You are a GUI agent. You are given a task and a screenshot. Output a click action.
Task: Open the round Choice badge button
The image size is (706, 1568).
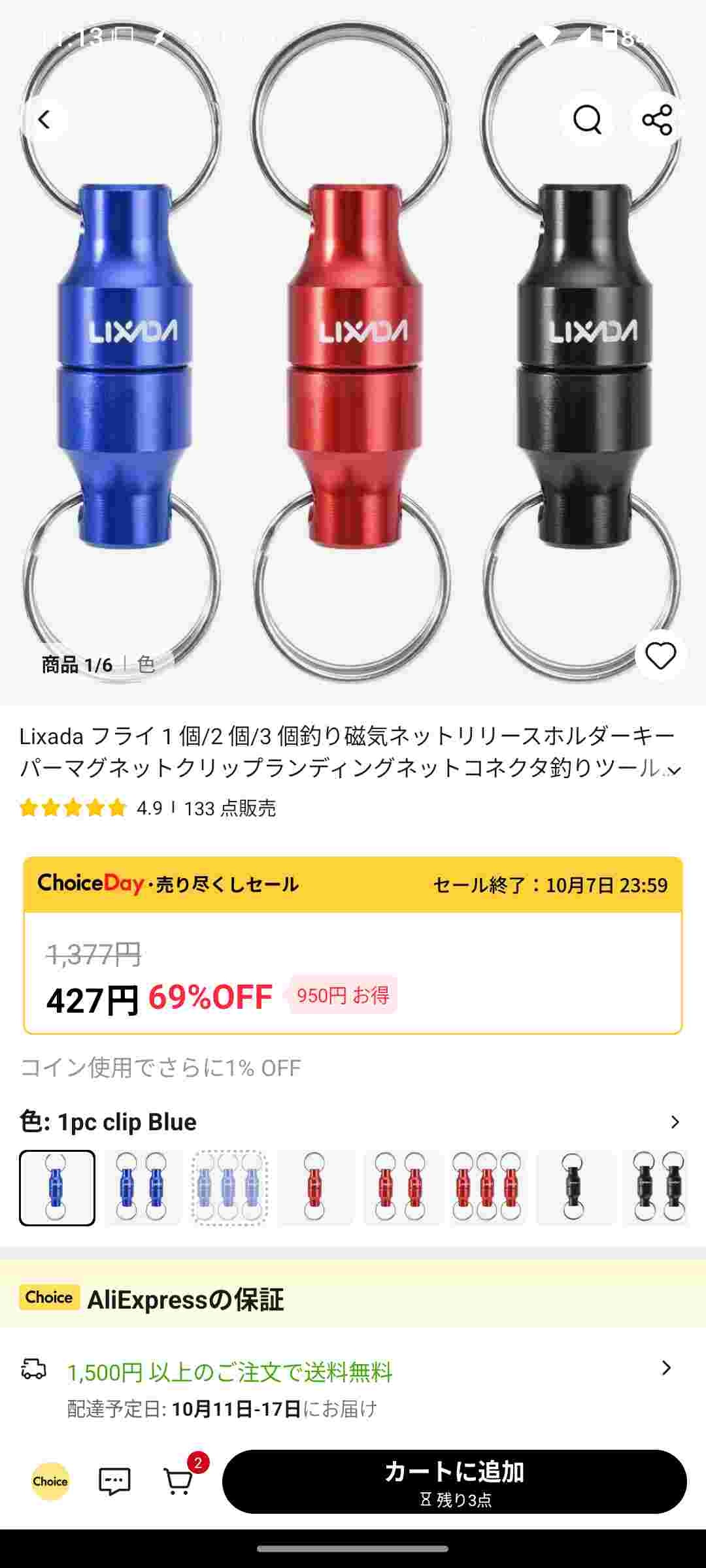tap(50, 1481)
